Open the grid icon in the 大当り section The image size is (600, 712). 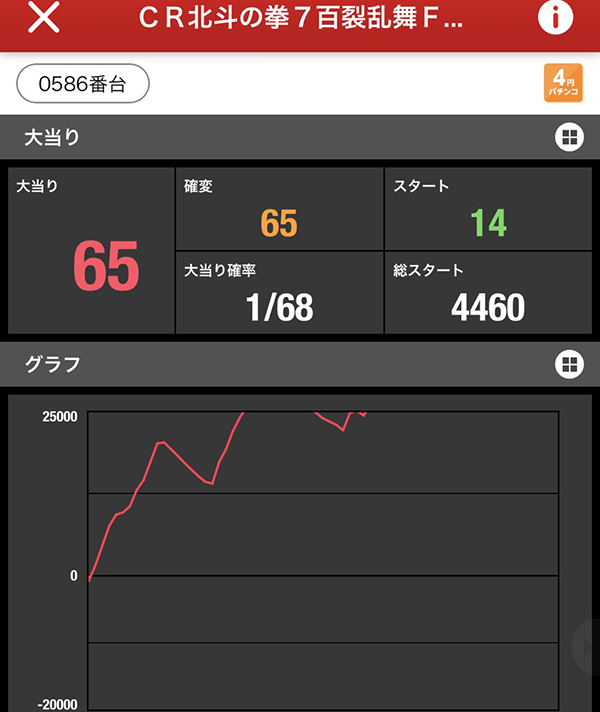tap(569, 137)
